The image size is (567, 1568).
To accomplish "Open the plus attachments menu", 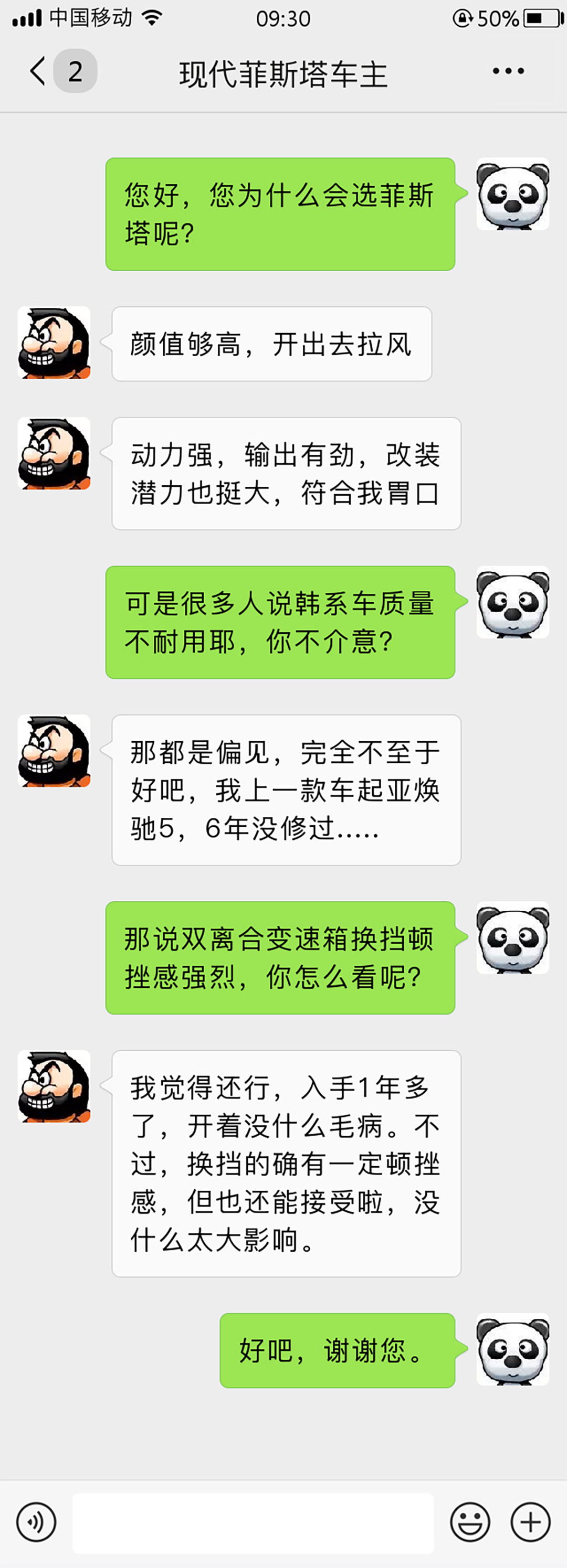I will pyautogui.click(x=530, y=1522).
